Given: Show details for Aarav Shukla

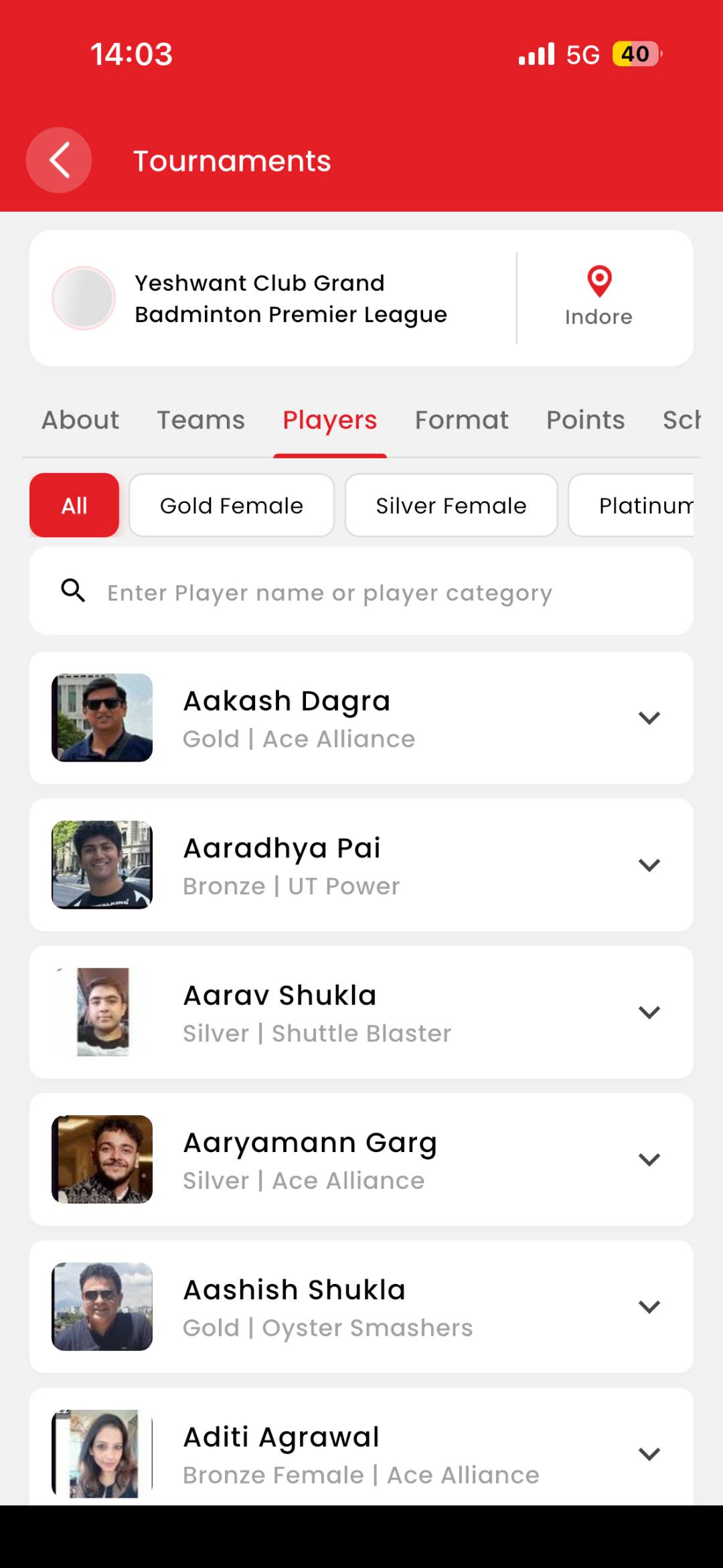Looking at the screenshot, I should coord(649,1013).
